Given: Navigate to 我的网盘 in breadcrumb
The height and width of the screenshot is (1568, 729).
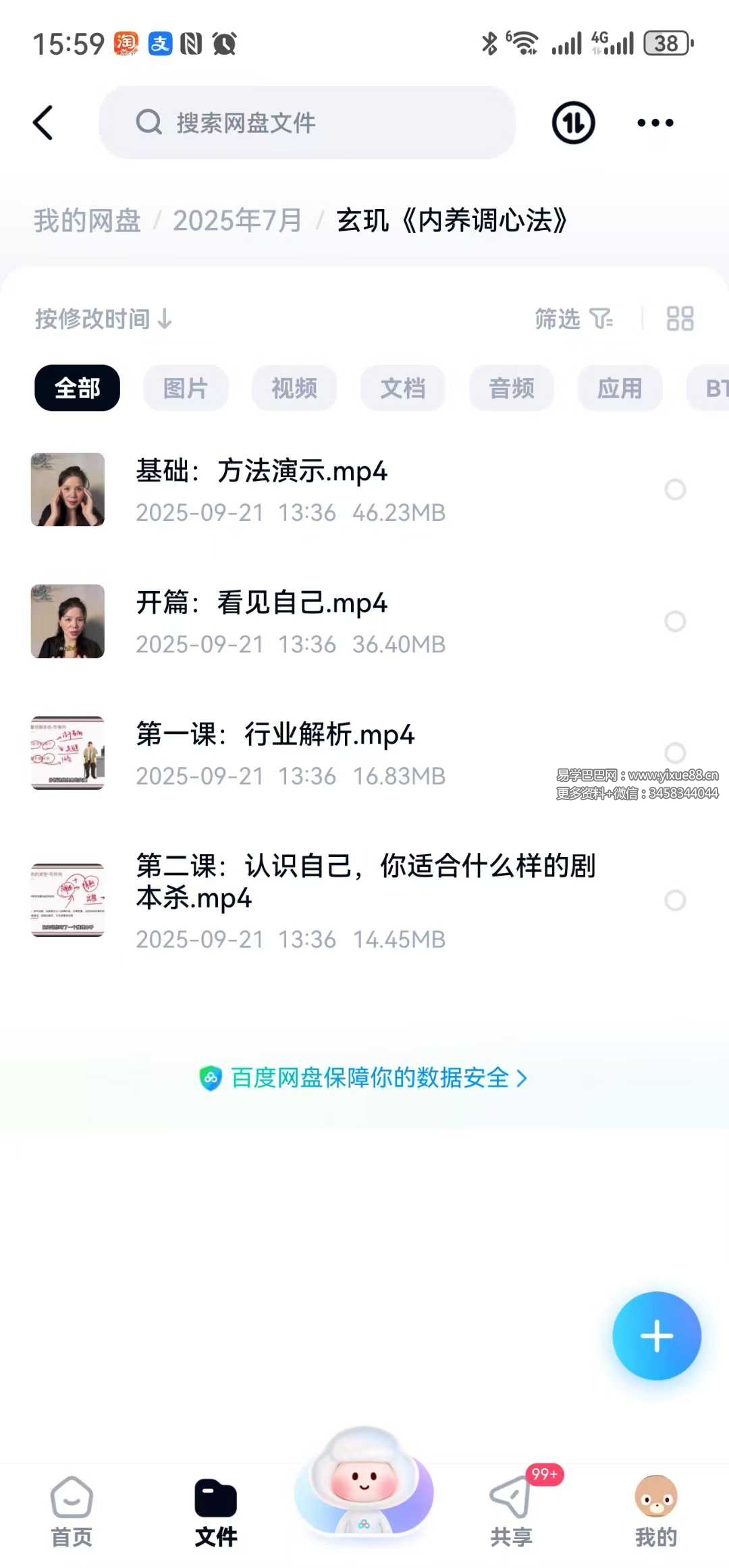Looking at the screenshot, I should [x=87, y=221].
